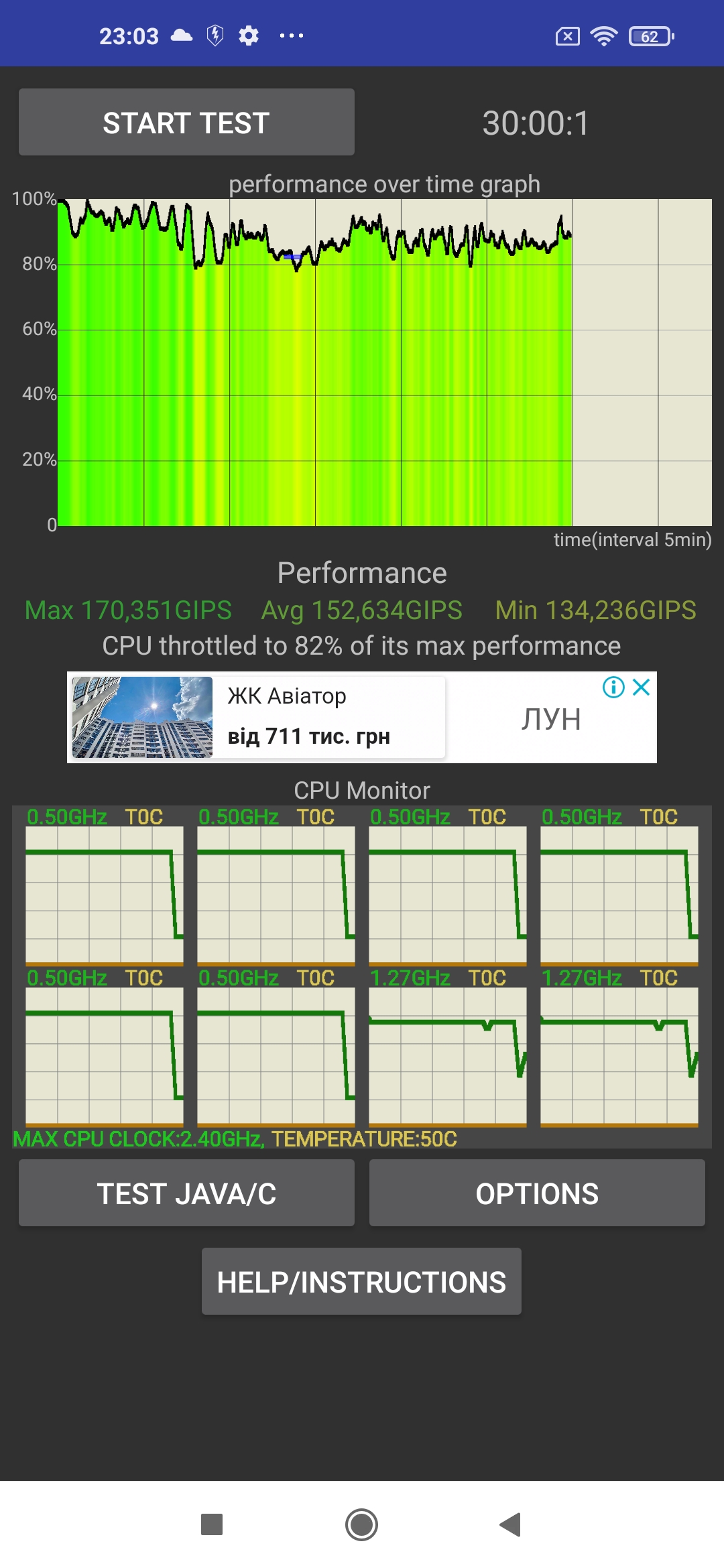This screenshot has width=724, height=1568.
Task: Open the ad info icon
Action: (x=613, y=687)
